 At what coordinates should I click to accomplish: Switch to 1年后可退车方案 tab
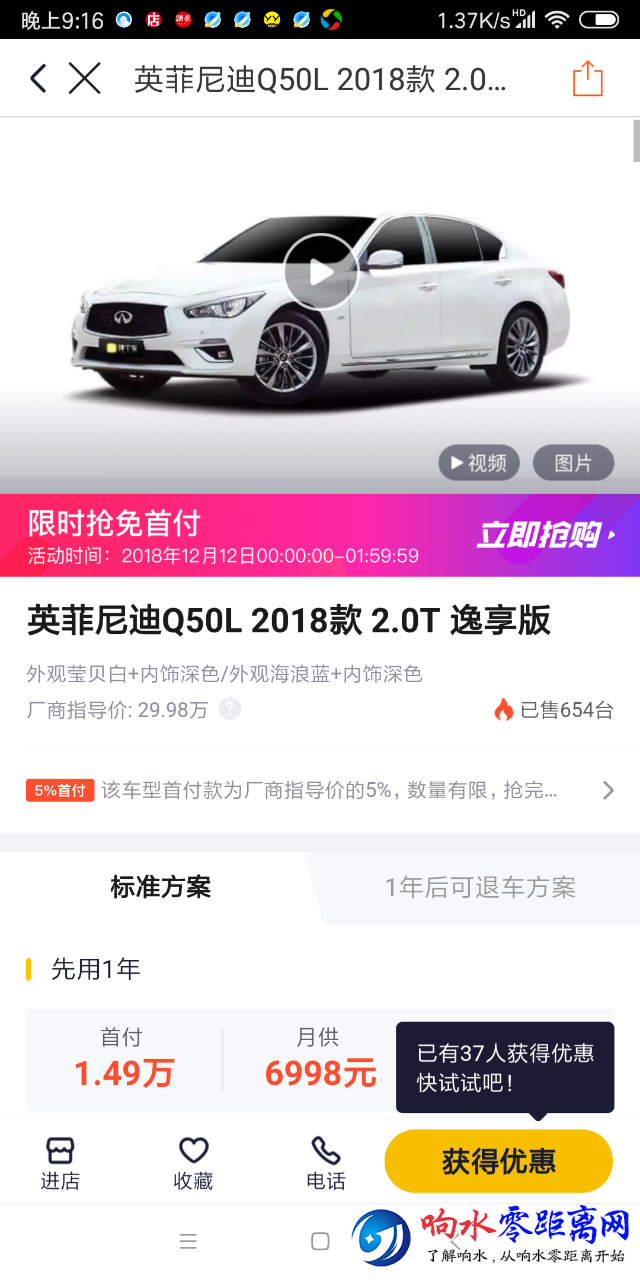point(480,887)
